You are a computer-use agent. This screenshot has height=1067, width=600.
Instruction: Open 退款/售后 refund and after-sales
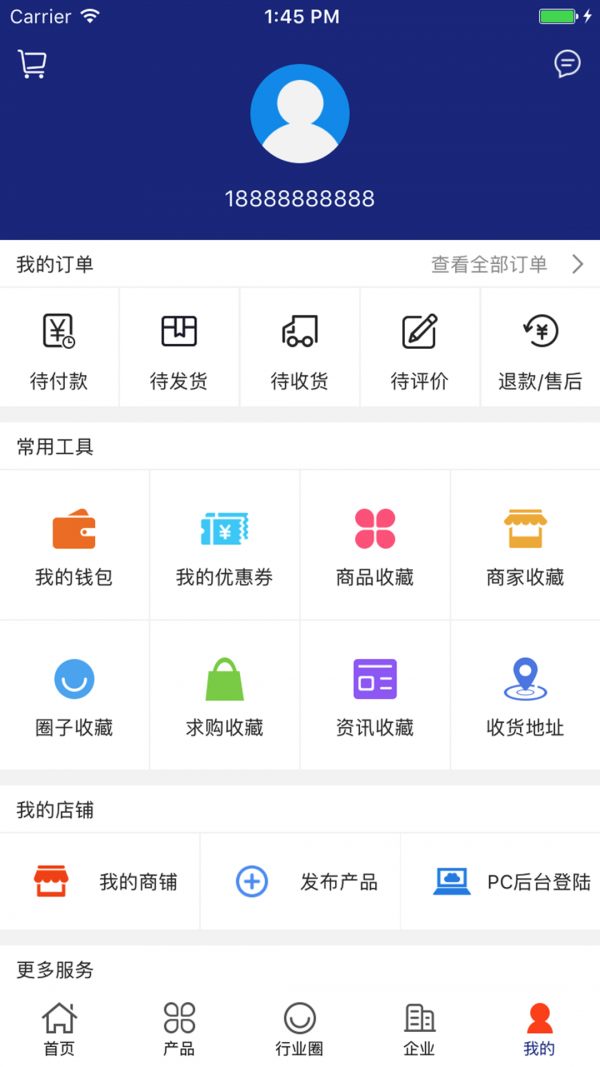pyautogui.click(x=540, y=348)
